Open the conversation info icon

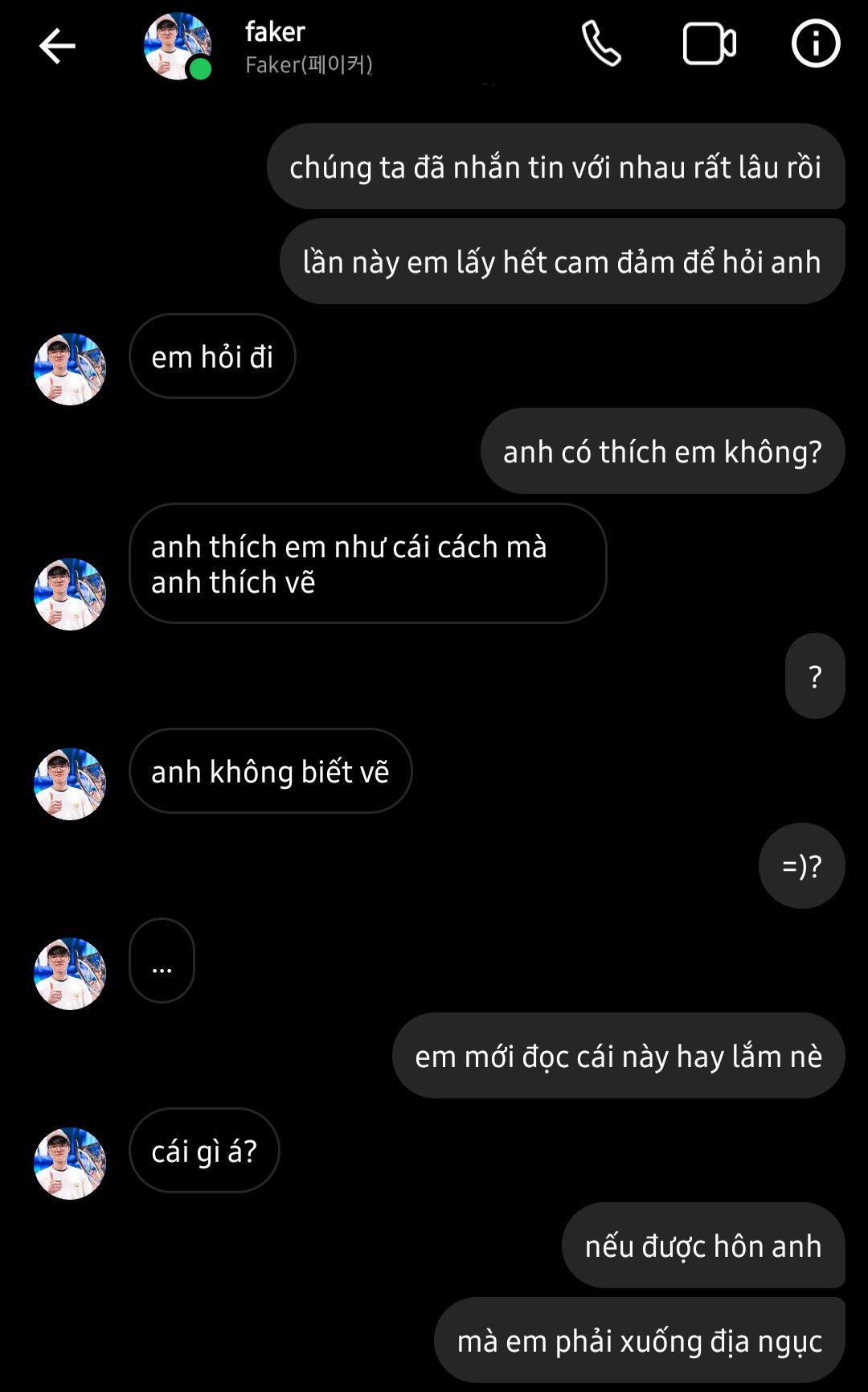point(815,44)
